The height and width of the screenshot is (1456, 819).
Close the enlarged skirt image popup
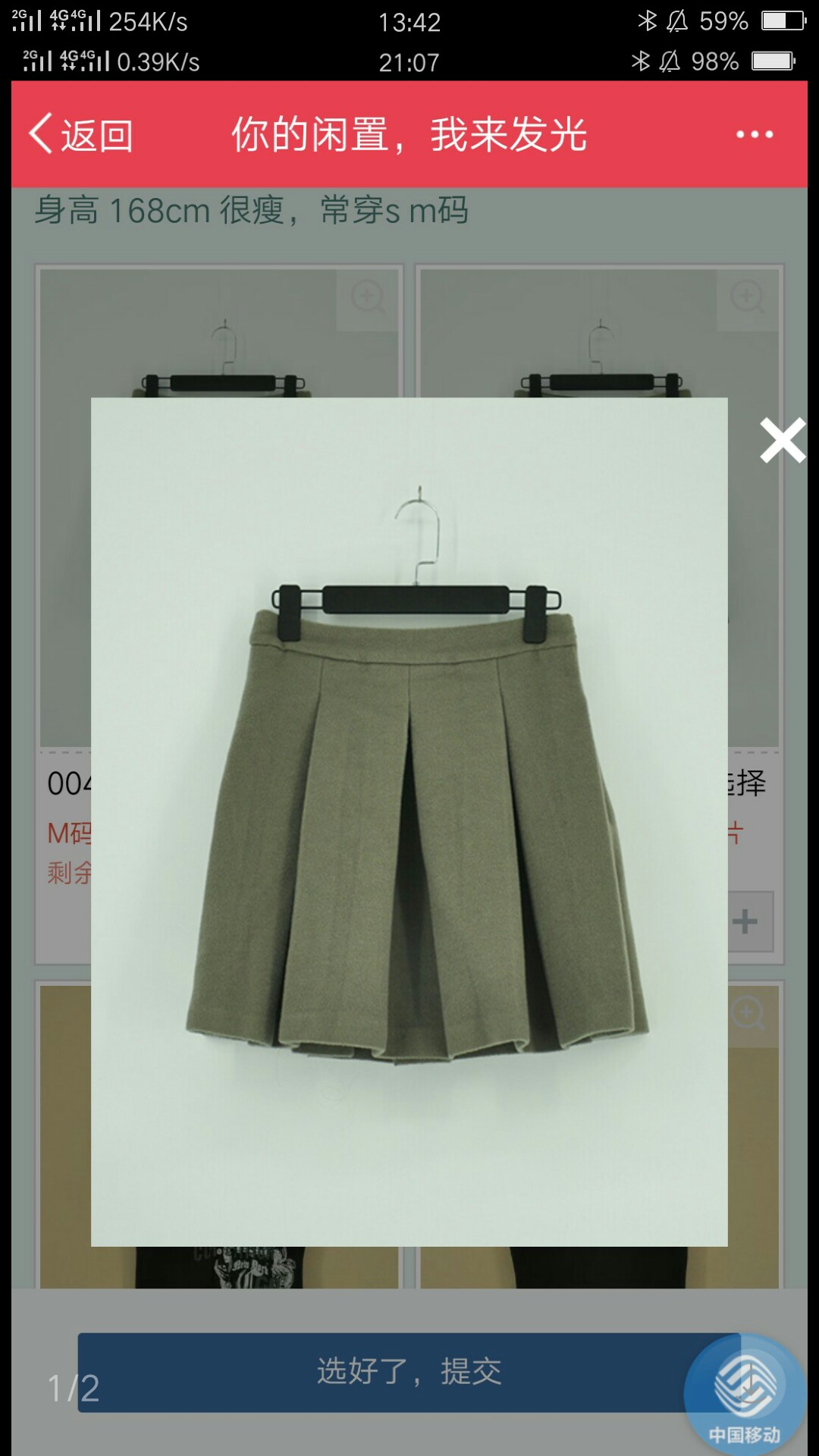click(x=783, y=440)
